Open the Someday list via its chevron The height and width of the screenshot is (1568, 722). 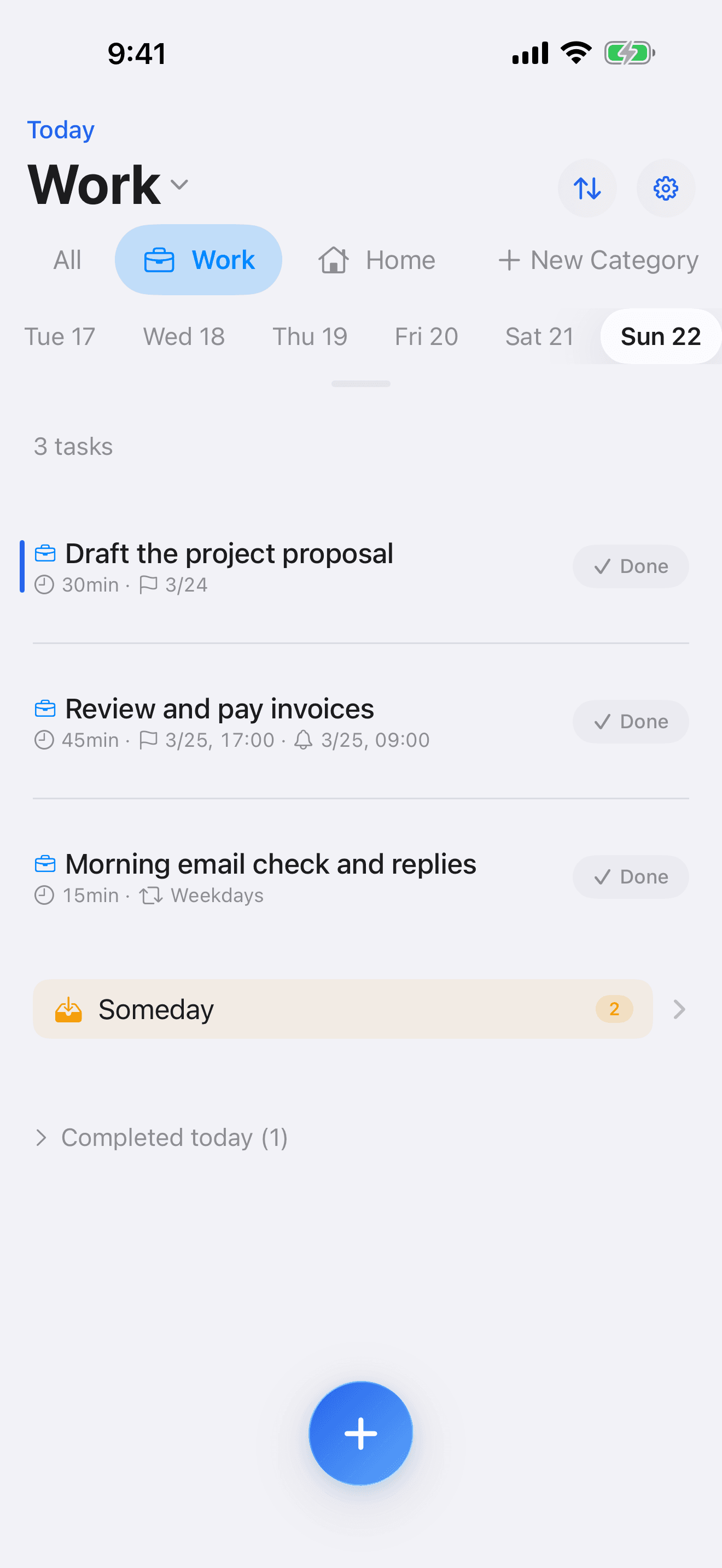(x=678, y=1009)
